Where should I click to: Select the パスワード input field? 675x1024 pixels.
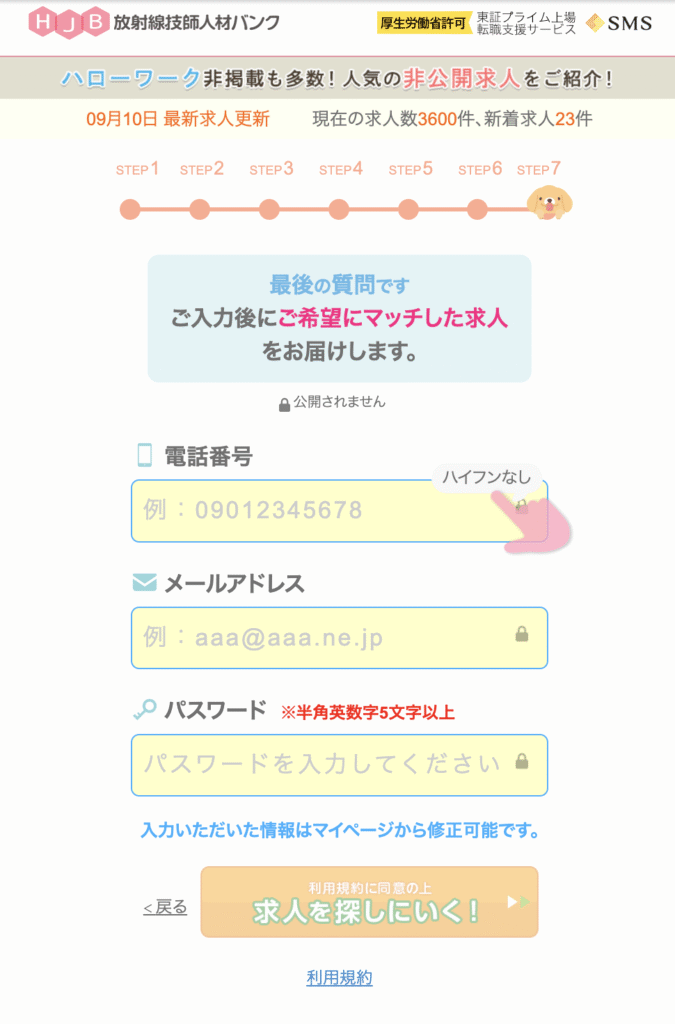(x=320, y=765)
